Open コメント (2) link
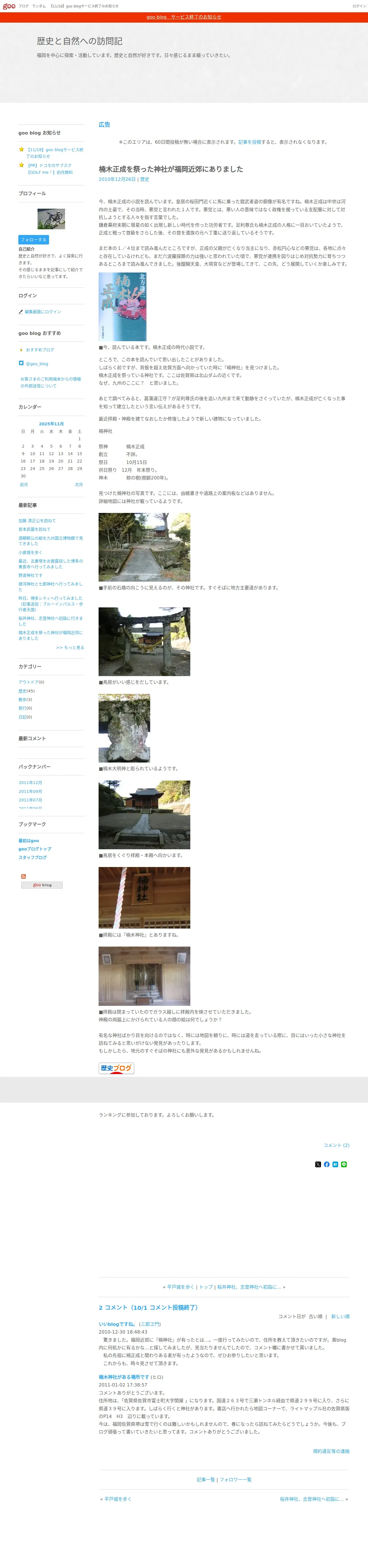The width and height of the screenshot is (368, 1568). [x=336, y=1146]
